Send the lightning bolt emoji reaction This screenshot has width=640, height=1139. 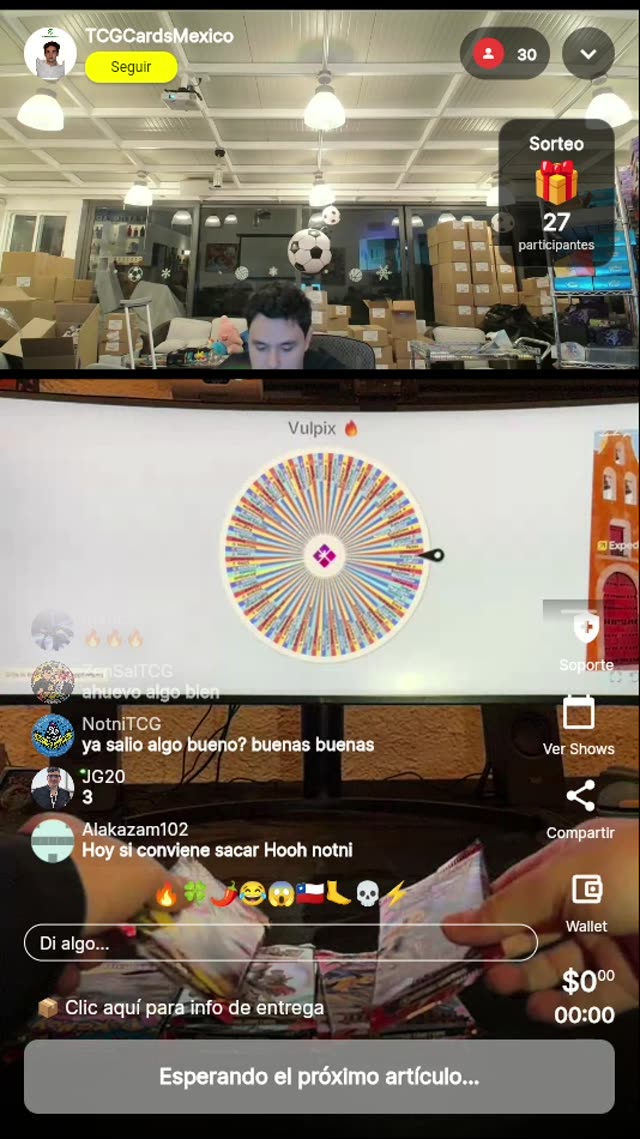397,894
